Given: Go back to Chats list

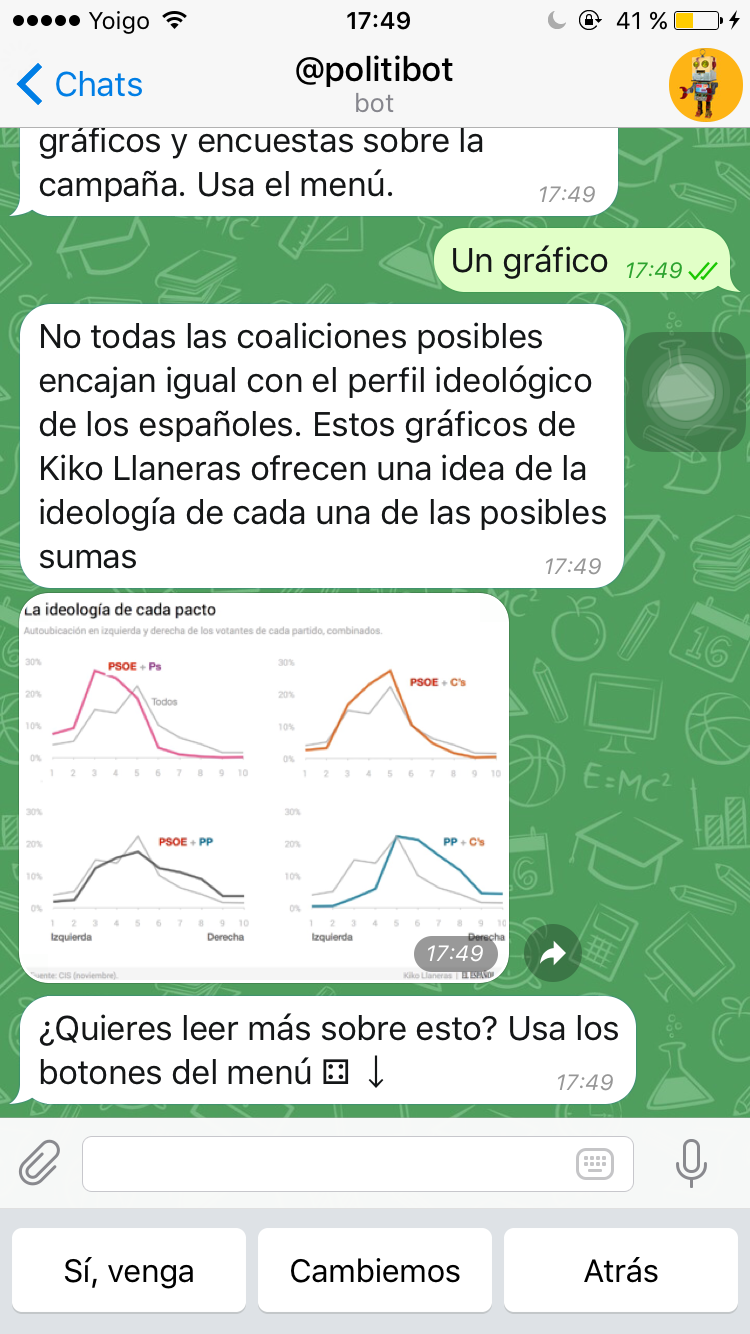Looking at the screenshot, I should tap(80, 85).
